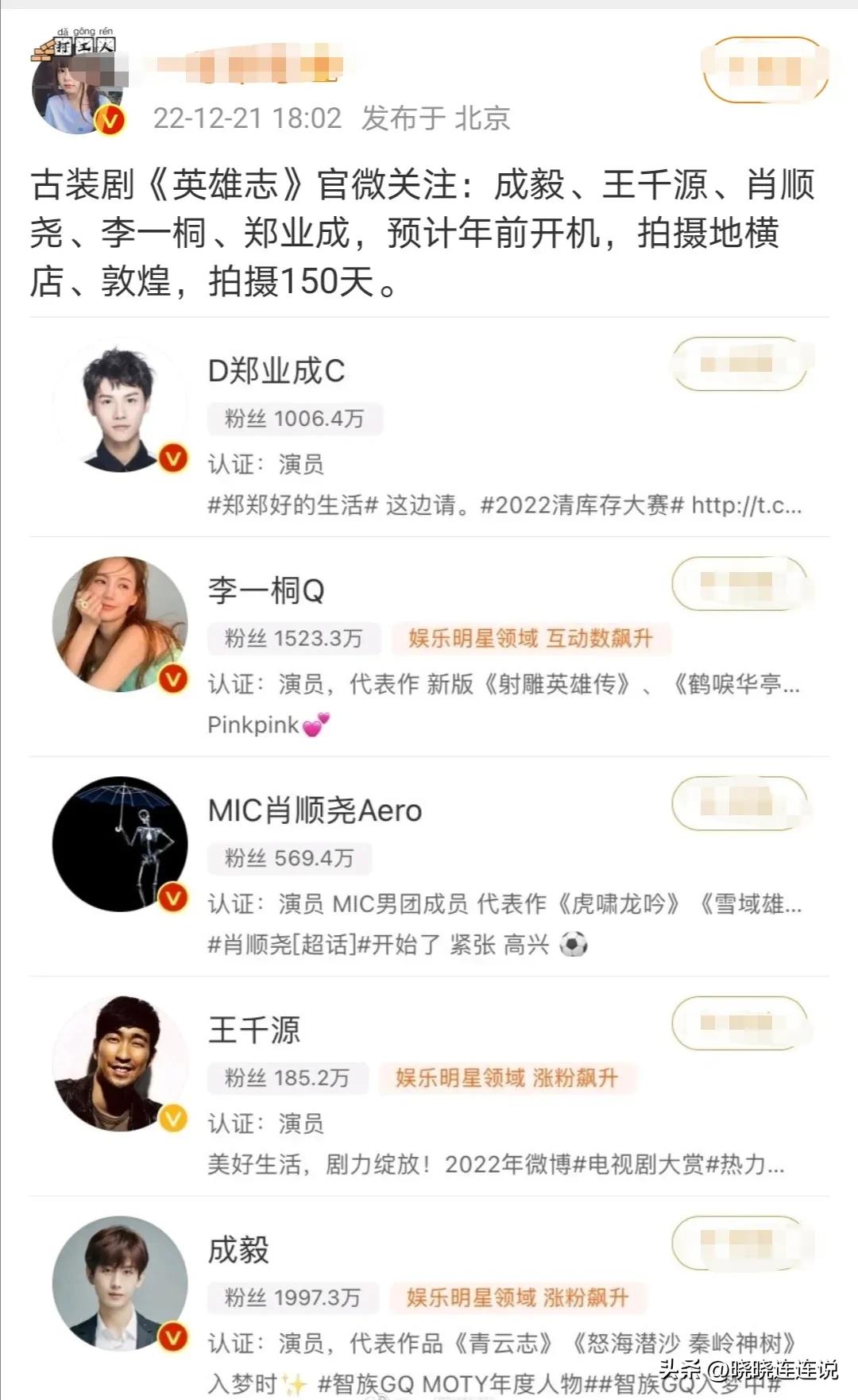Click the V verification badge on the poster's avatar
Viewport: 858px width, 1400px height.
coord(111,121)
